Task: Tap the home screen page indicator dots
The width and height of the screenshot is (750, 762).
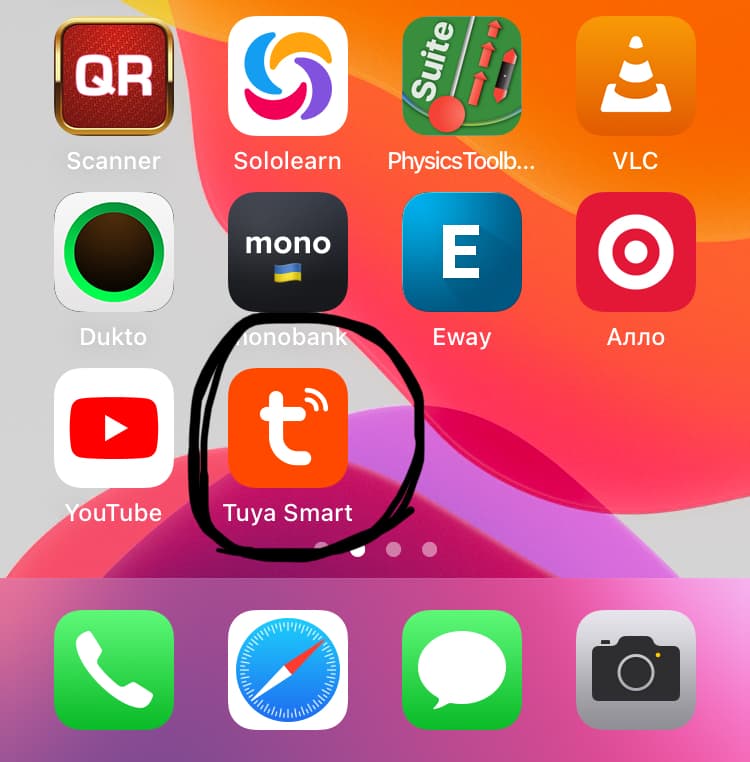Action: (x=376, y=549)
